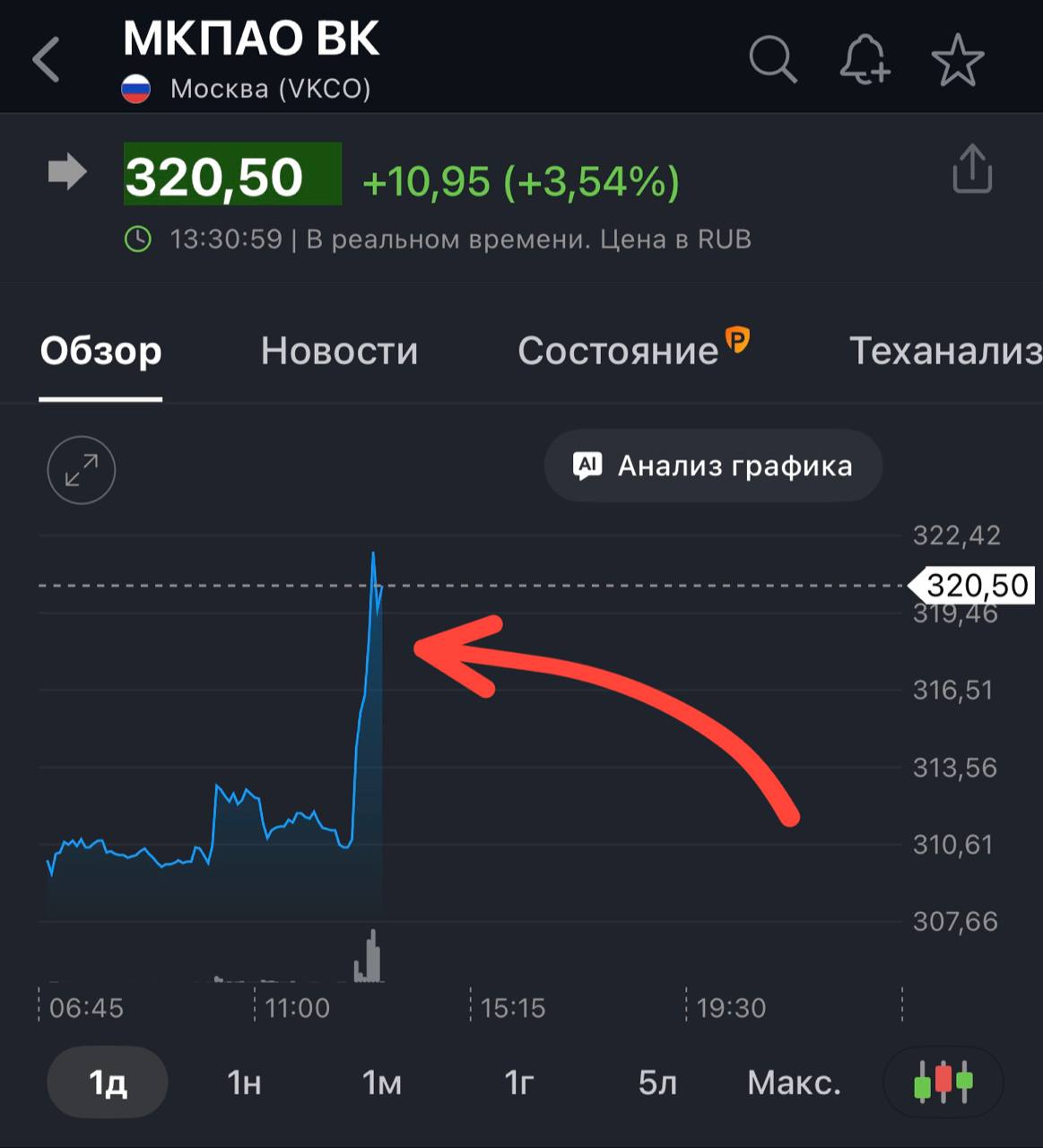The width and height of the screenshot is (1043, 1148).
Task: Go back using the top-left arrow
Action: [47, 60]
